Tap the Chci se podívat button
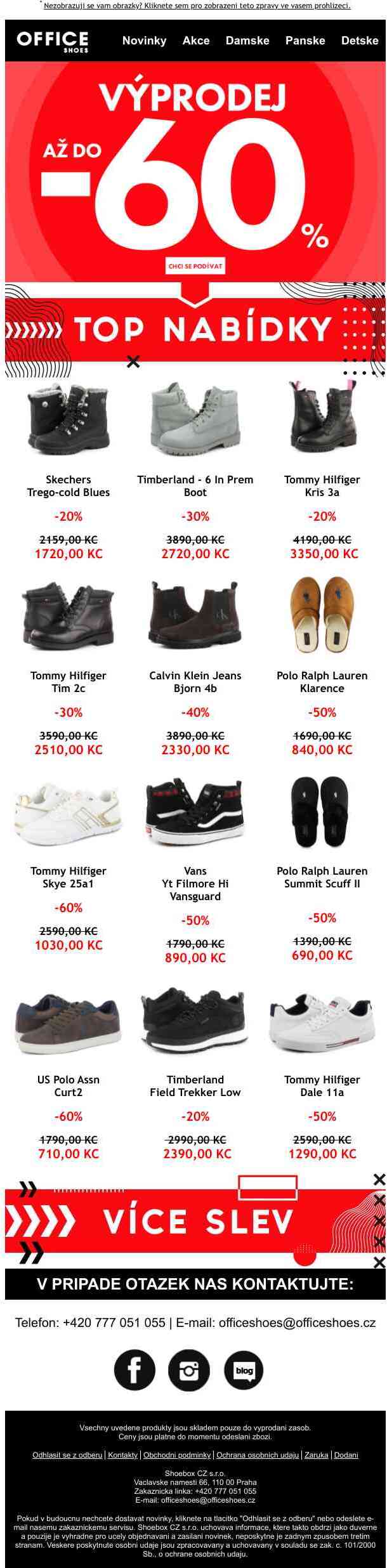The image size is (387, 1568). (x=195, y=266)
